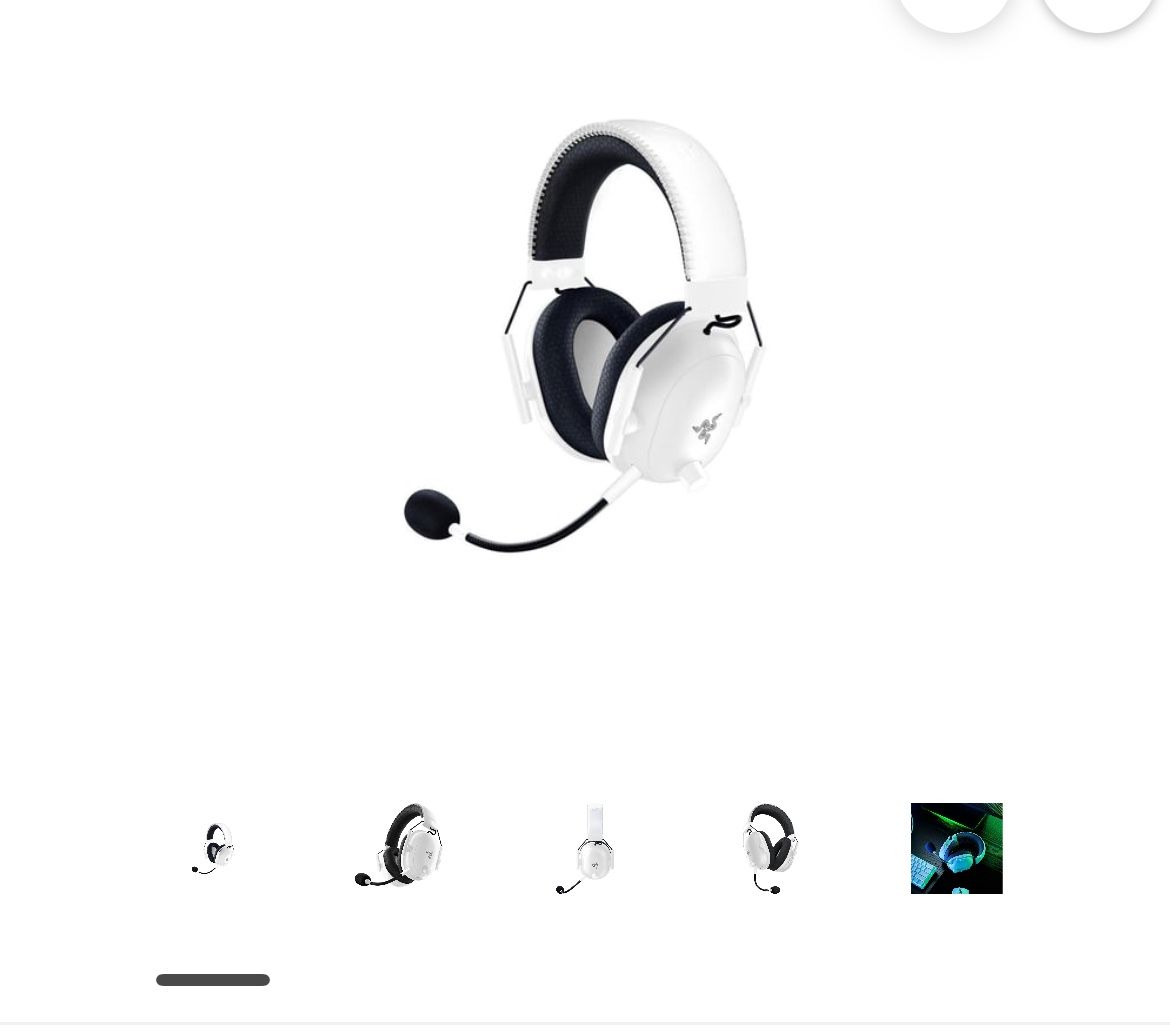Select the second thumbnail showing the headset's left side

[x=399, y=846]
